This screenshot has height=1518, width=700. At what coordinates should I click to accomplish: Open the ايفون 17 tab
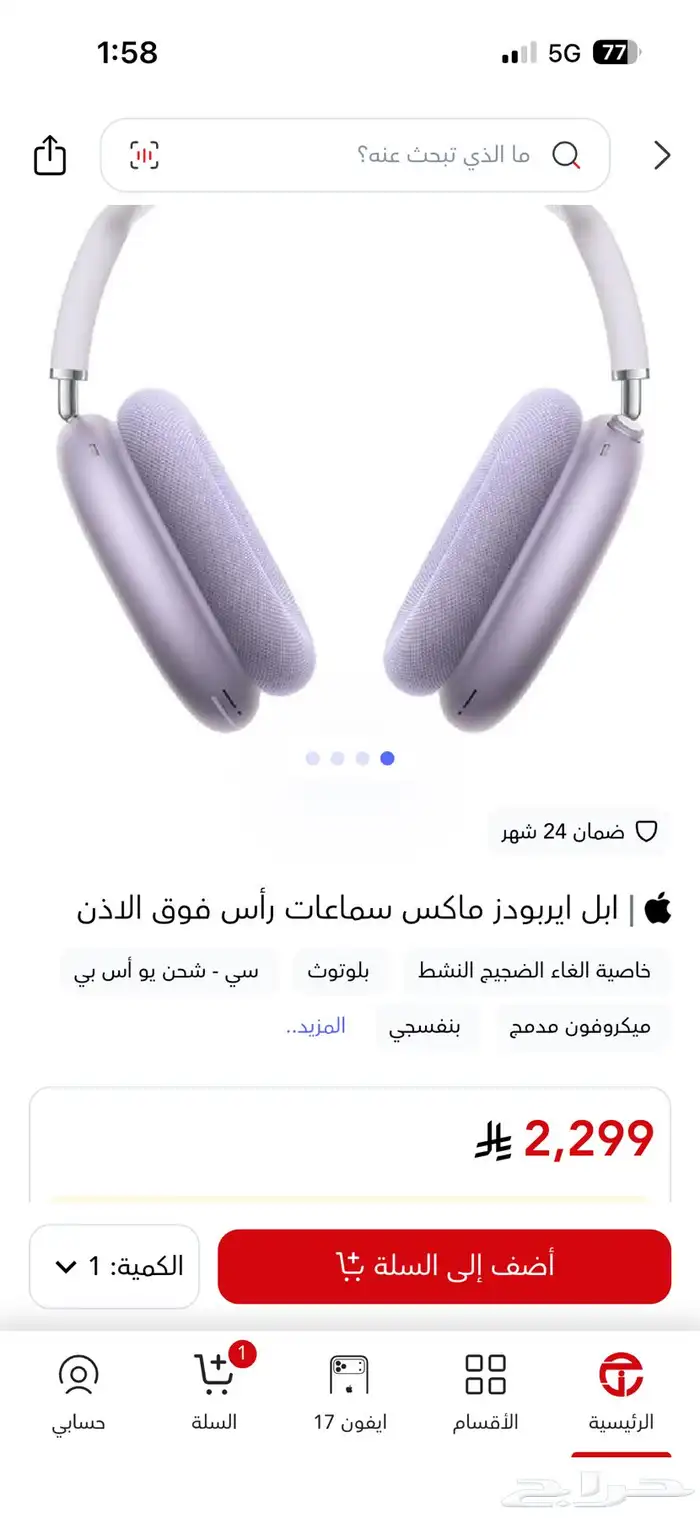[349, 1393]
